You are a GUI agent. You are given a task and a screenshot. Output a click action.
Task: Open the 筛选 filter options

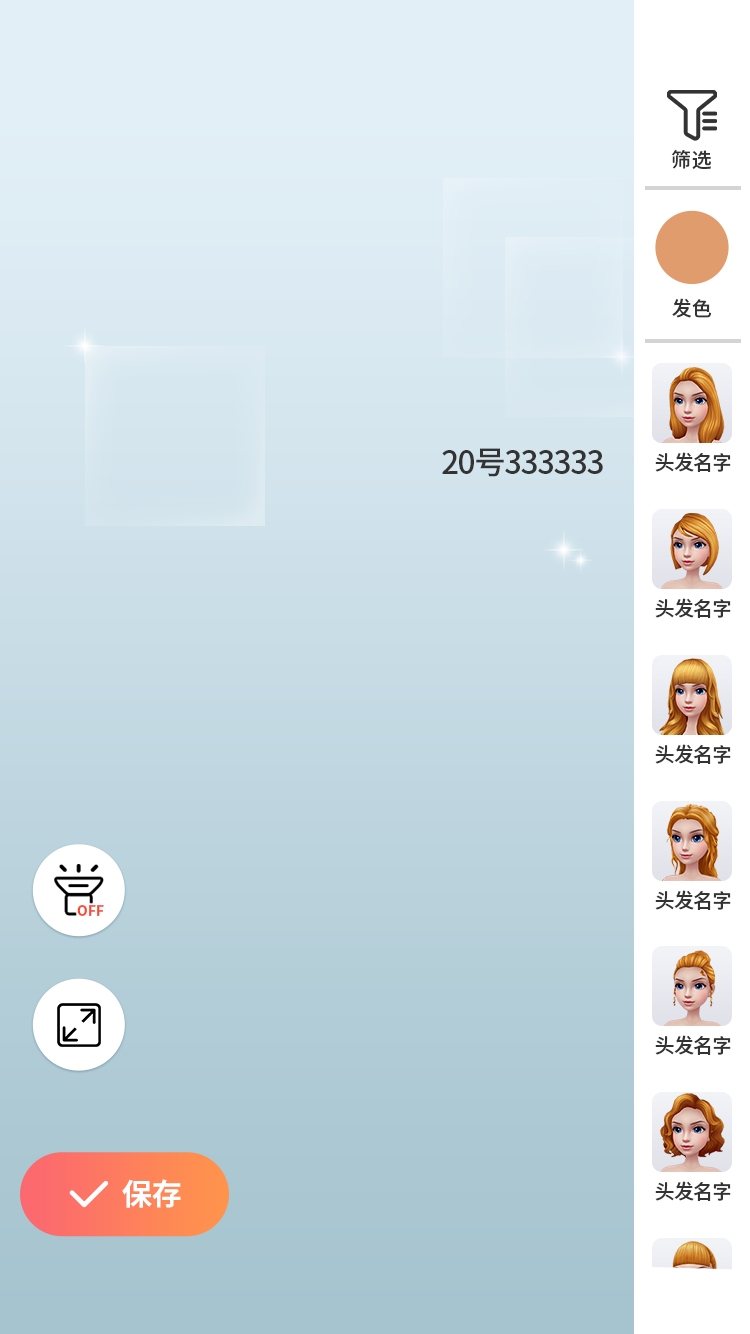pyautogui.click(x=691, y=128)
